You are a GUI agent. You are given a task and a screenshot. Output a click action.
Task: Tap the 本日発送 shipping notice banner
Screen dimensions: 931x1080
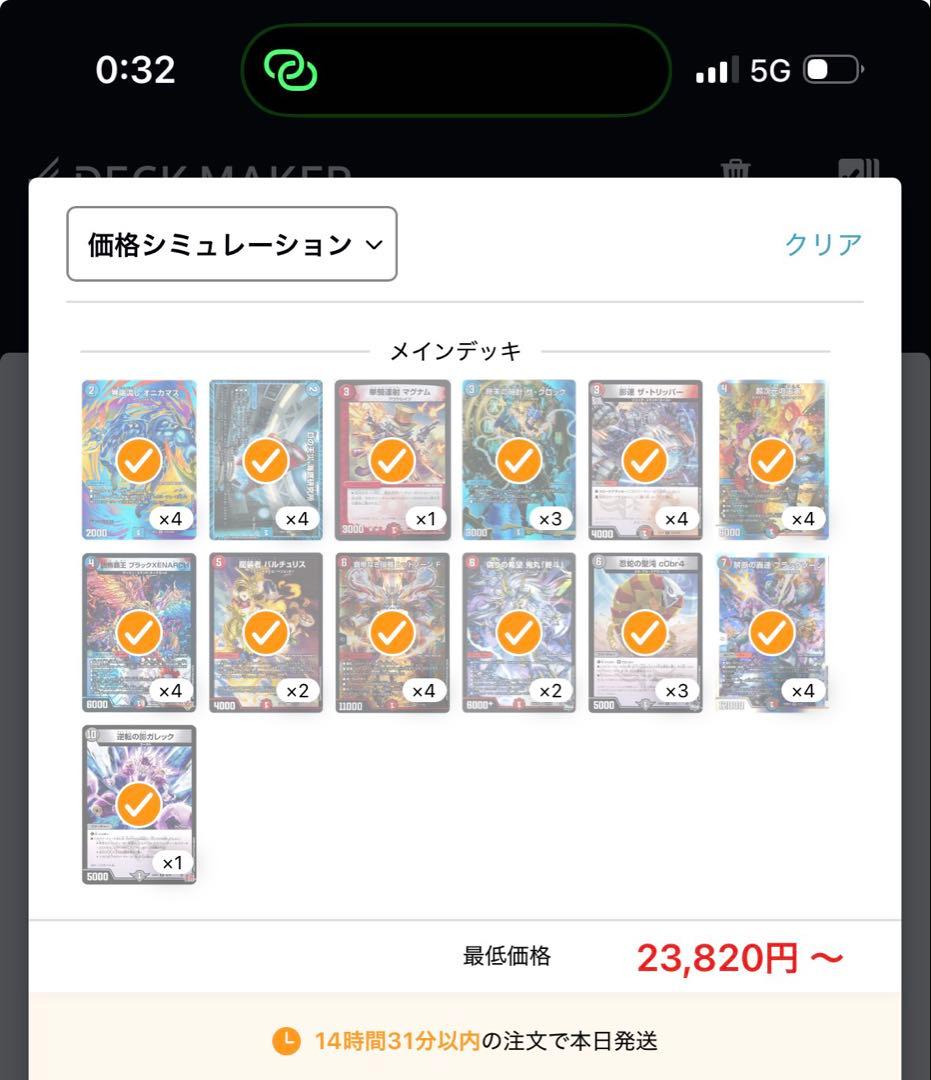click(465, 1040)
